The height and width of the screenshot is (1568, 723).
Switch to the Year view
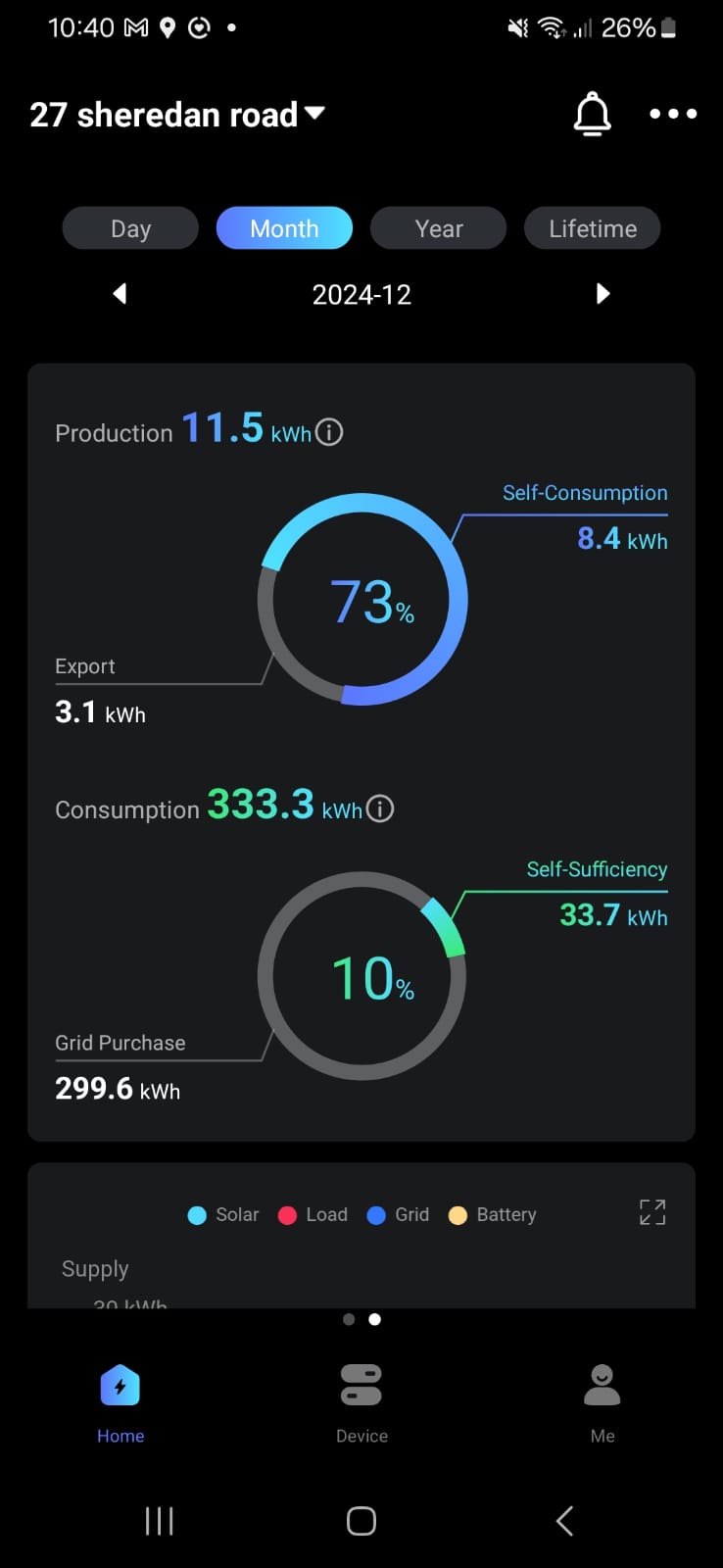pos(438,228)
